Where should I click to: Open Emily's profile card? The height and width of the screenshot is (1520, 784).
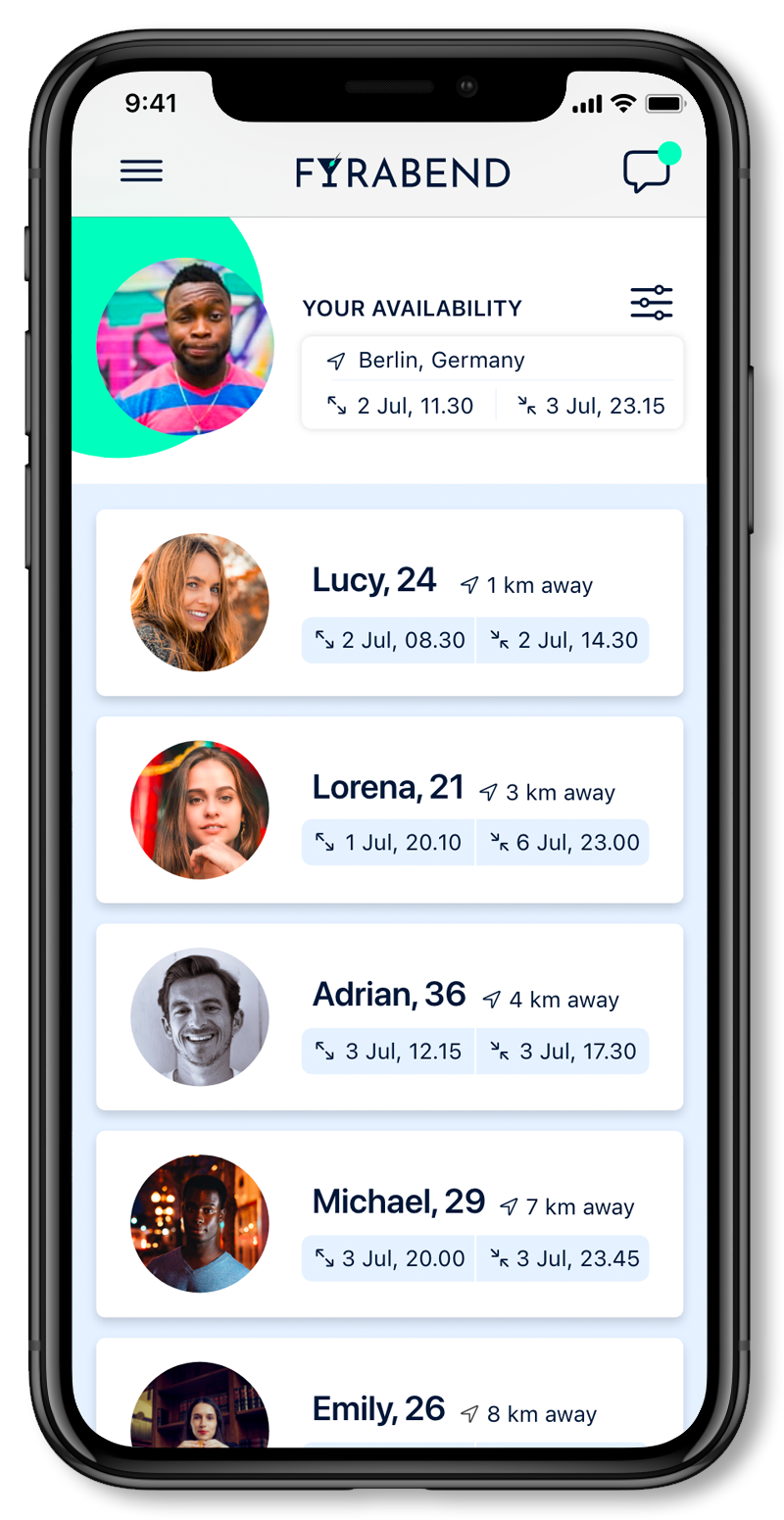(x=389, y=1401)
